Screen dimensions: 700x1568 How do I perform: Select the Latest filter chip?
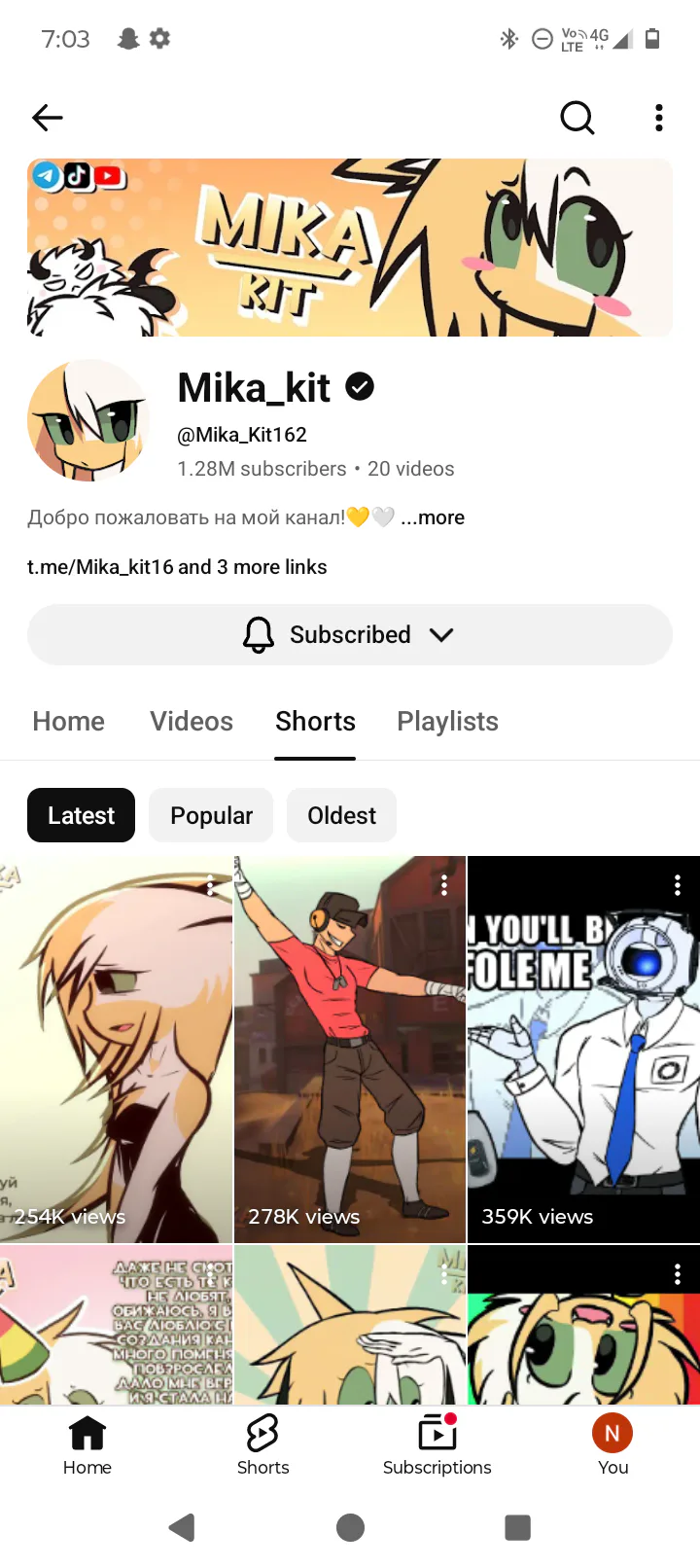(x=81, y=815)
